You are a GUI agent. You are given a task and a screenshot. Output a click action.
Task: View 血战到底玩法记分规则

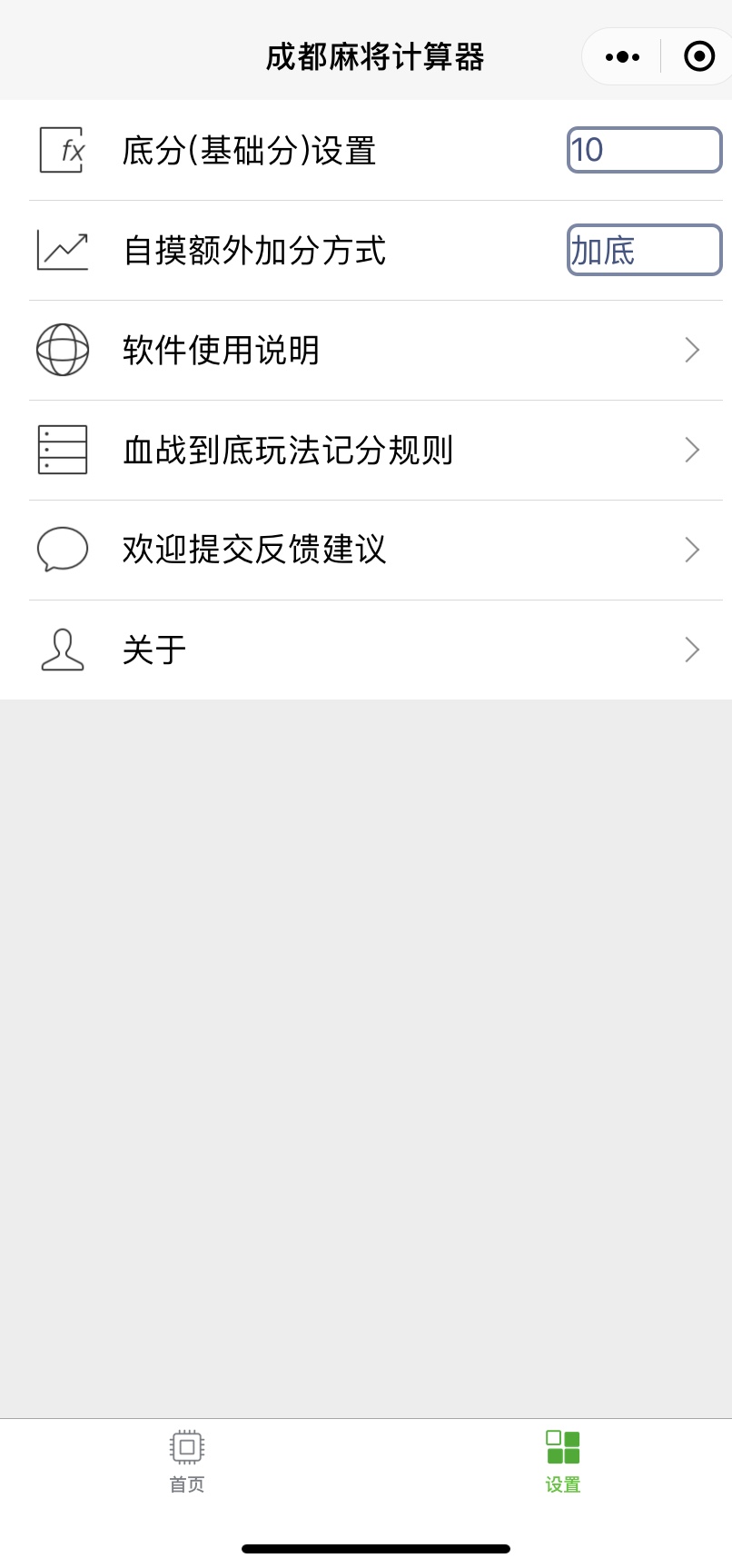[366, 450]
